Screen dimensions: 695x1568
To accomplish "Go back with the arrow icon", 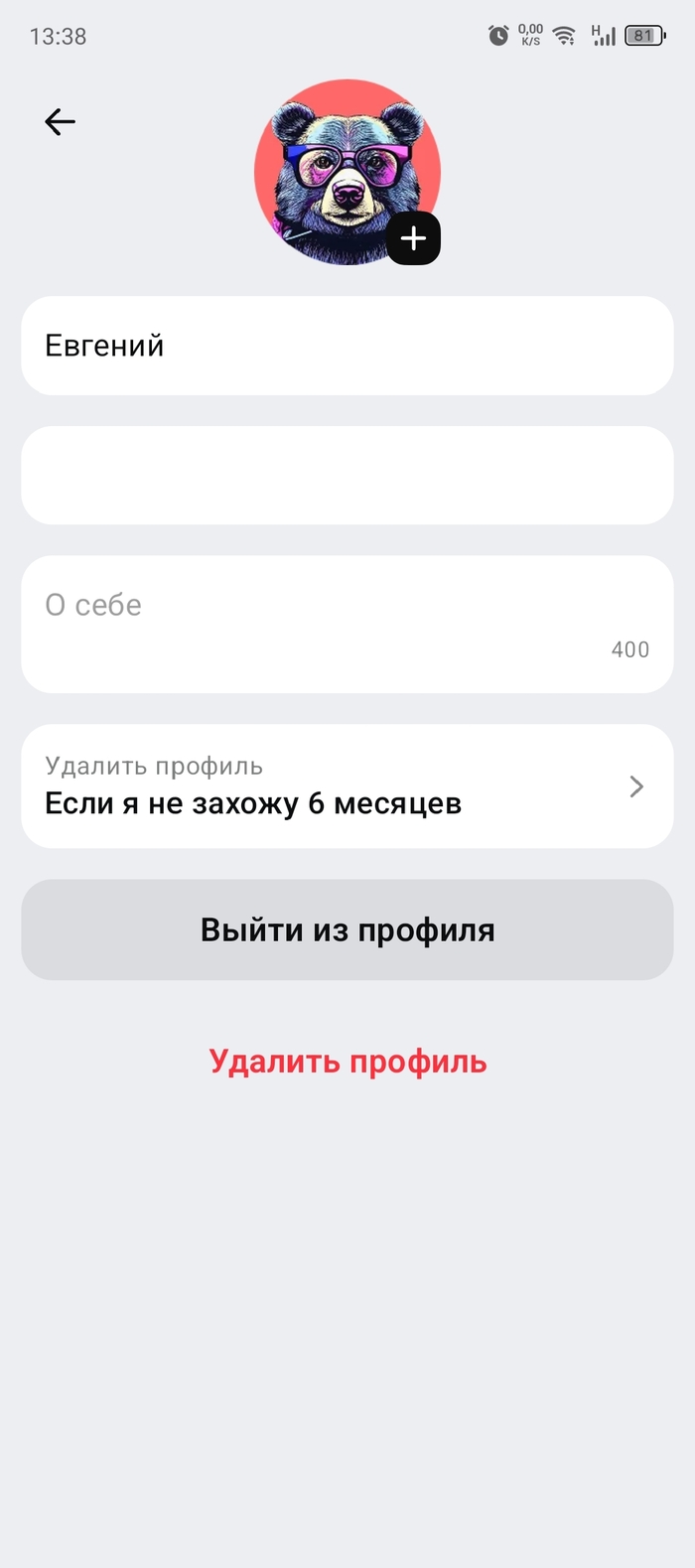I will [x=60, y=121].
